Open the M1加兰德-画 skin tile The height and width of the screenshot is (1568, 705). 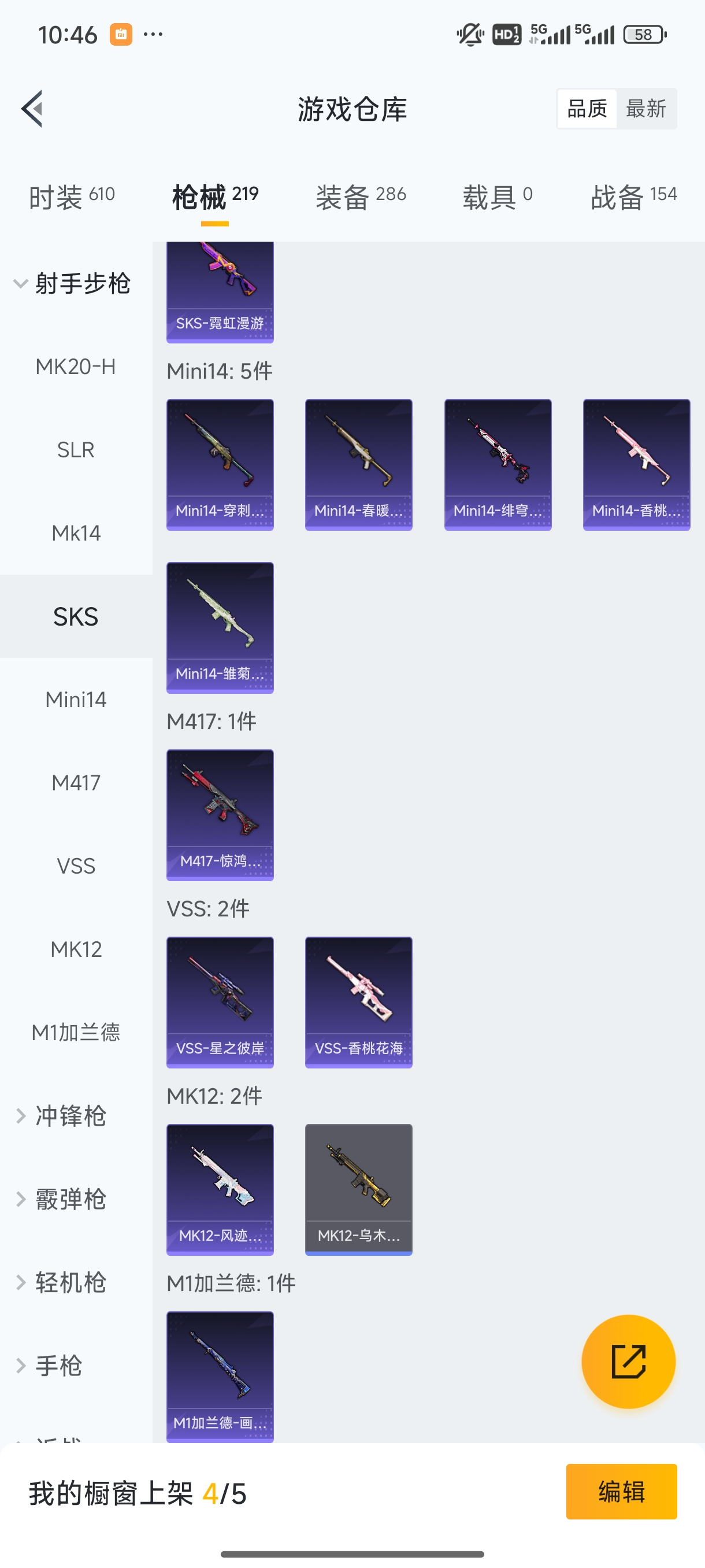pos(220,1376)
